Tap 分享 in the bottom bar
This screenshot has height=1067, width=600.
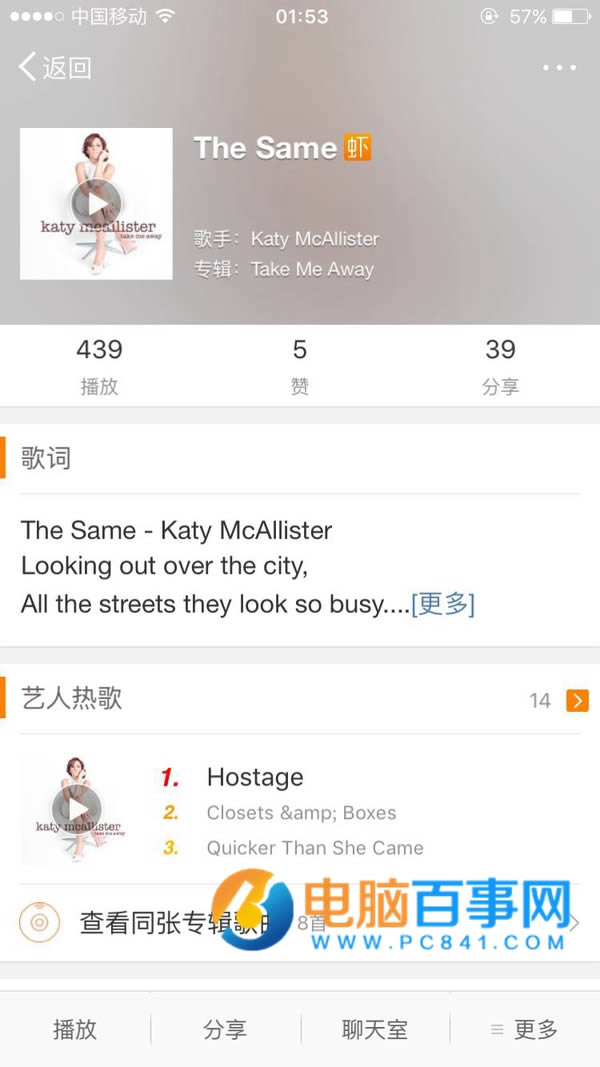click(x=225, y=1029)
